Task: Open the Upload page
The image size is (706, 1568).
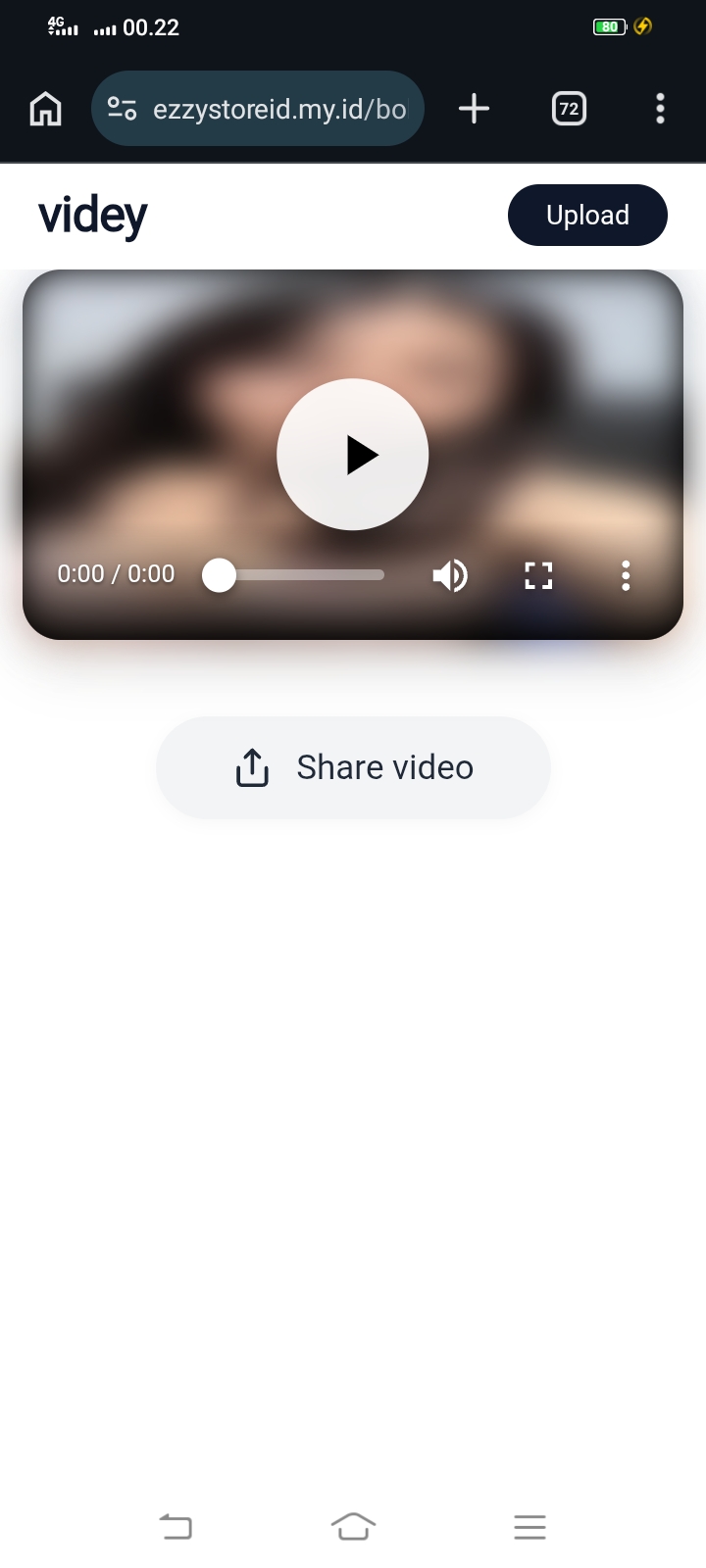Action: (x=587, y=216)
